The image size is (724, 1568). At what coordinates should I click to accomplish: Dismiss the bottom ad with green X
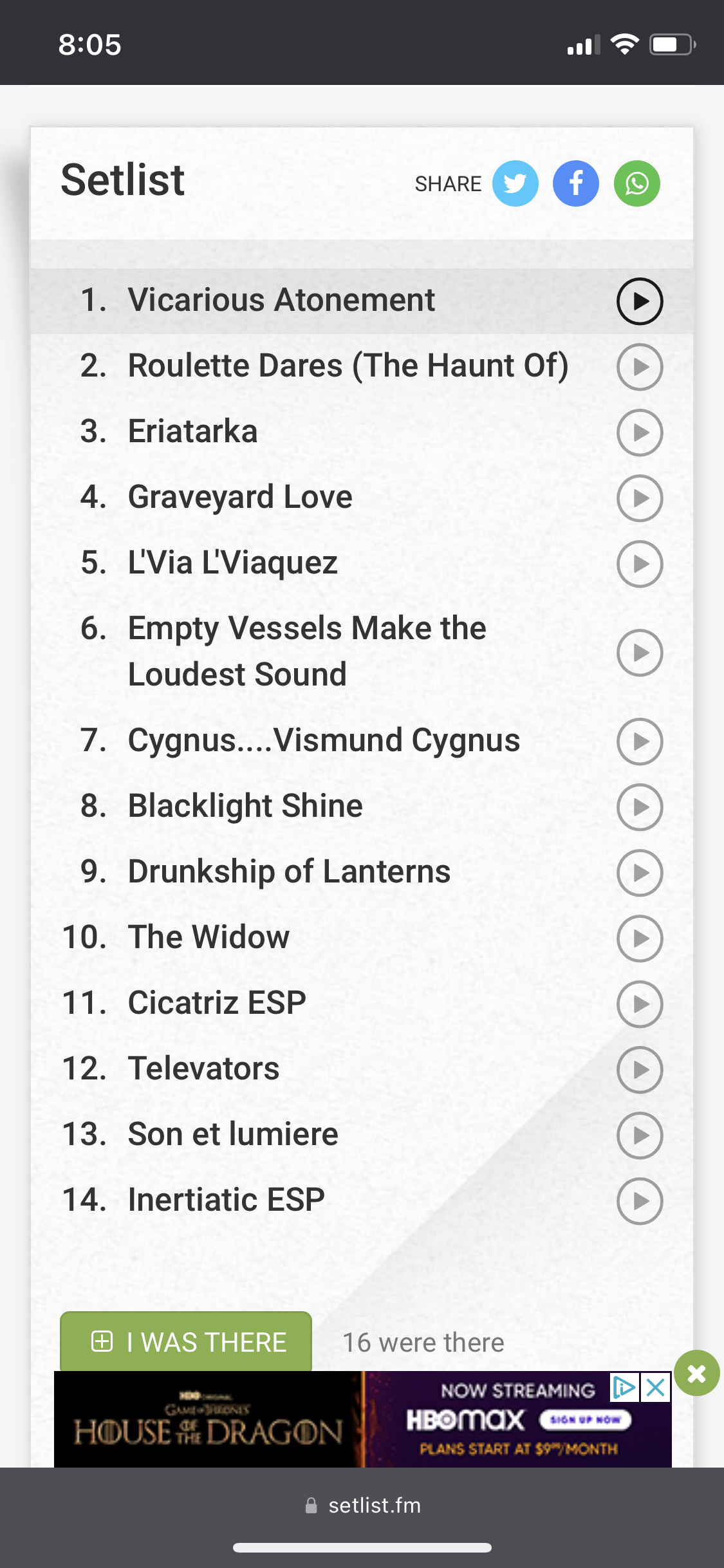pos(696,1373)
